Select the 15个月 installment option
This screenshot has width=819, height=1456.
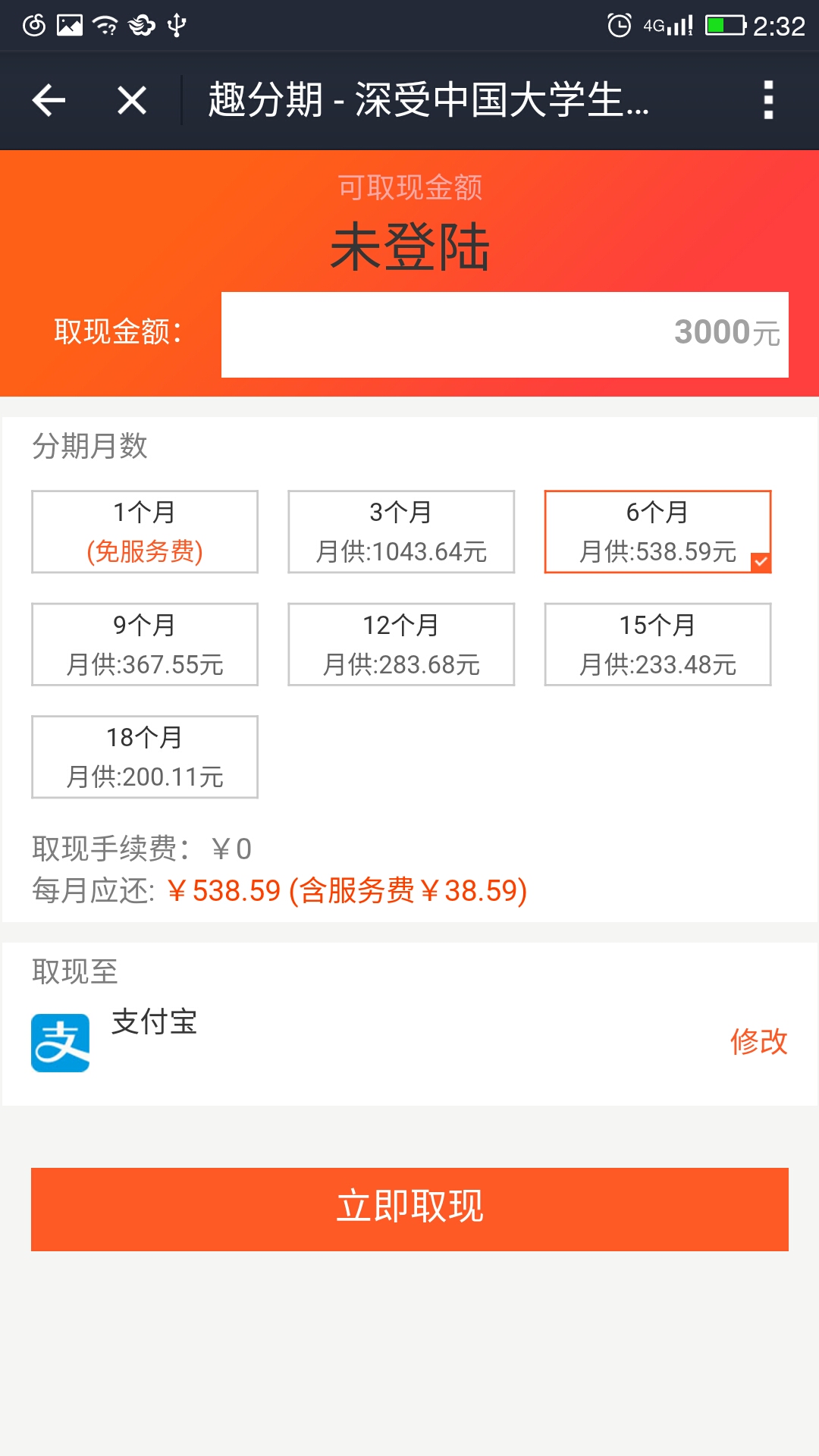(657, 645)
